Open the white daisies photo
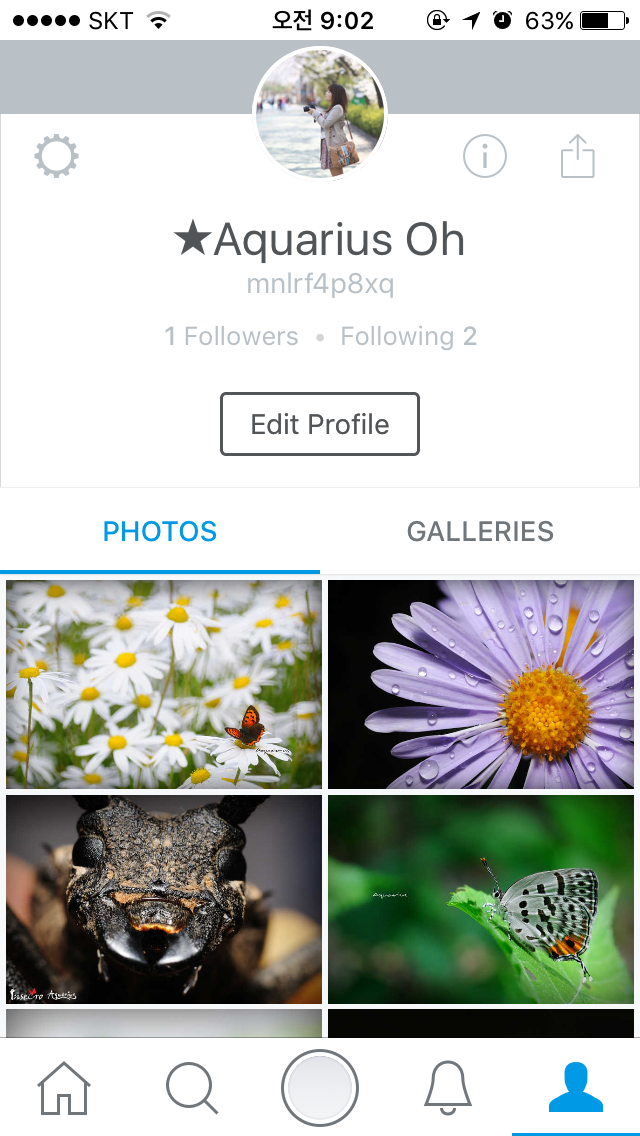 tap(164, 684)
